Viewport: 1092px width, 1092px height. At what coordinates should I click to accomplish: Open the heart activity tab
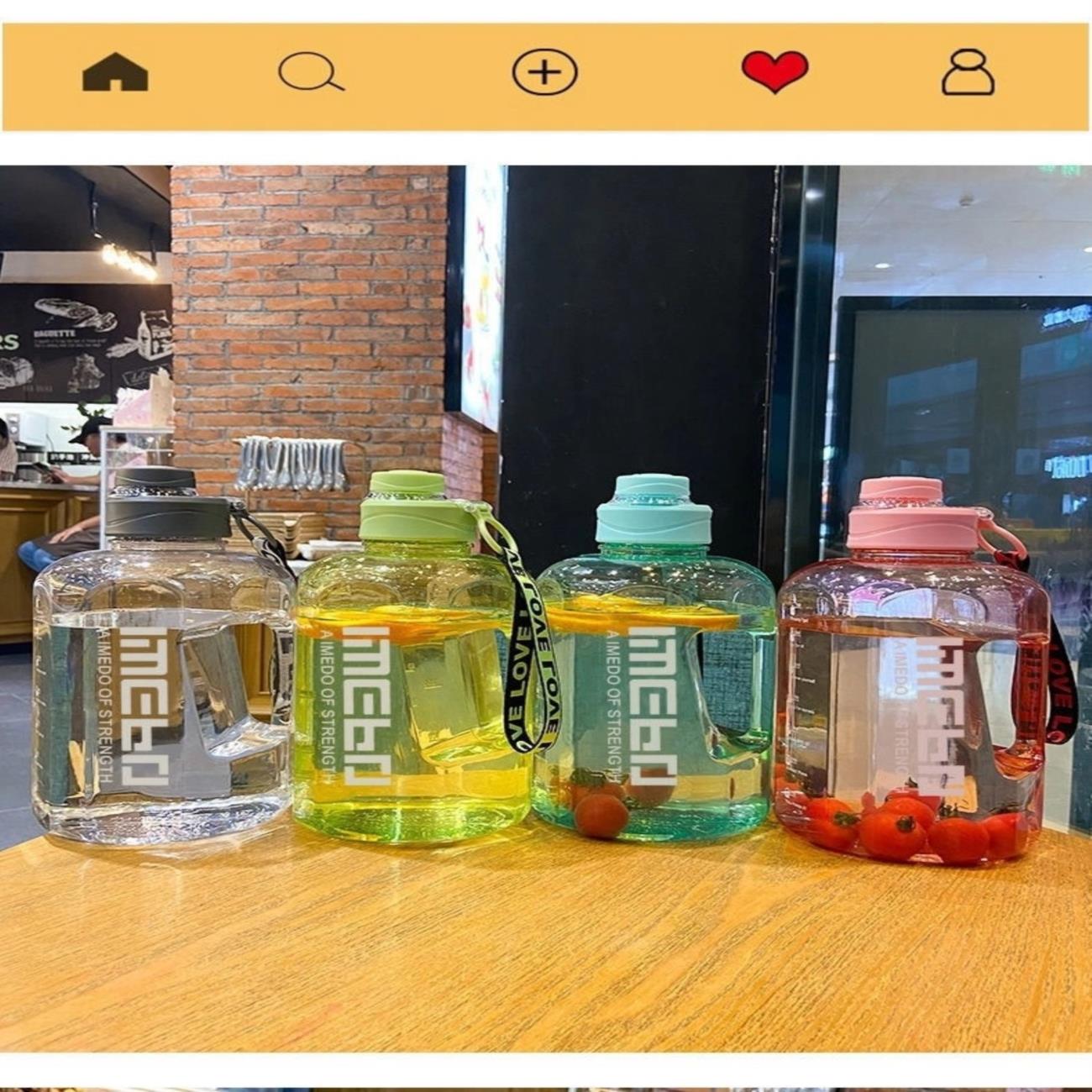774,71
